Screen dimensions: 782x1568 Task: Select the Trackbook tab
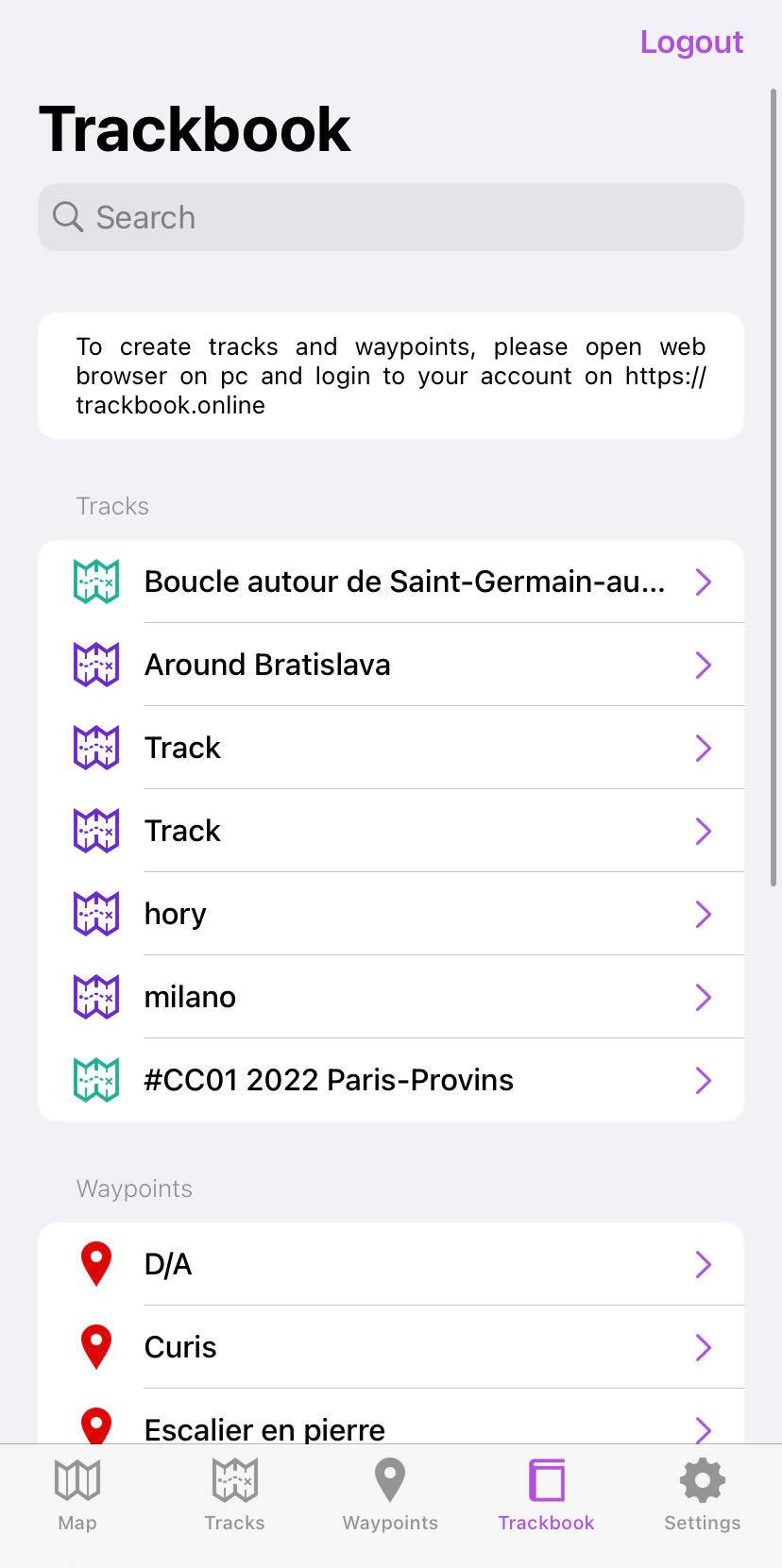tap(546, 1495)
